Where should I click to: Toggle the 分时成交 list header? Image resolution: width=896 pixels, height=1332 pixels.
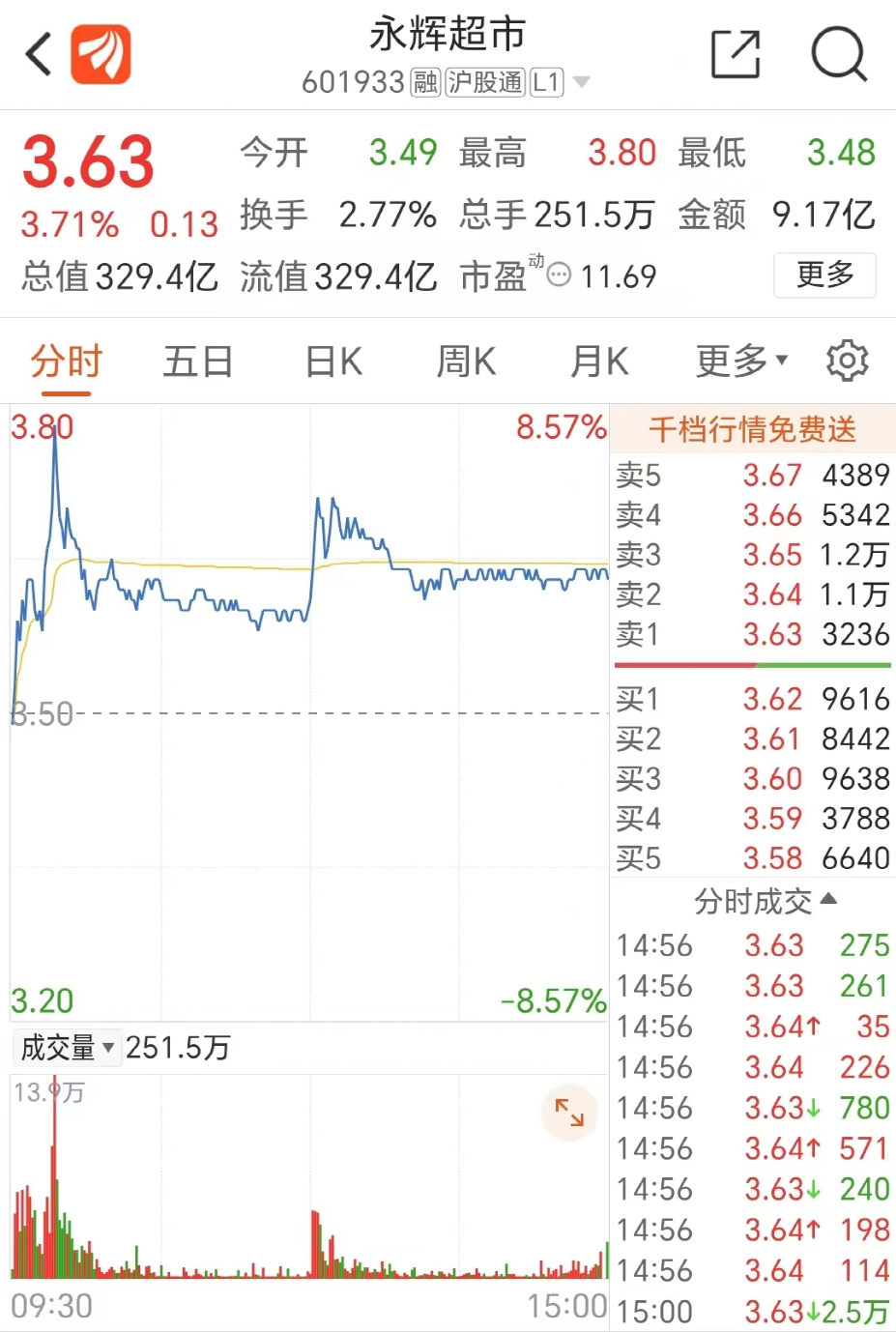pyautogui.click(x=765, y=901)
